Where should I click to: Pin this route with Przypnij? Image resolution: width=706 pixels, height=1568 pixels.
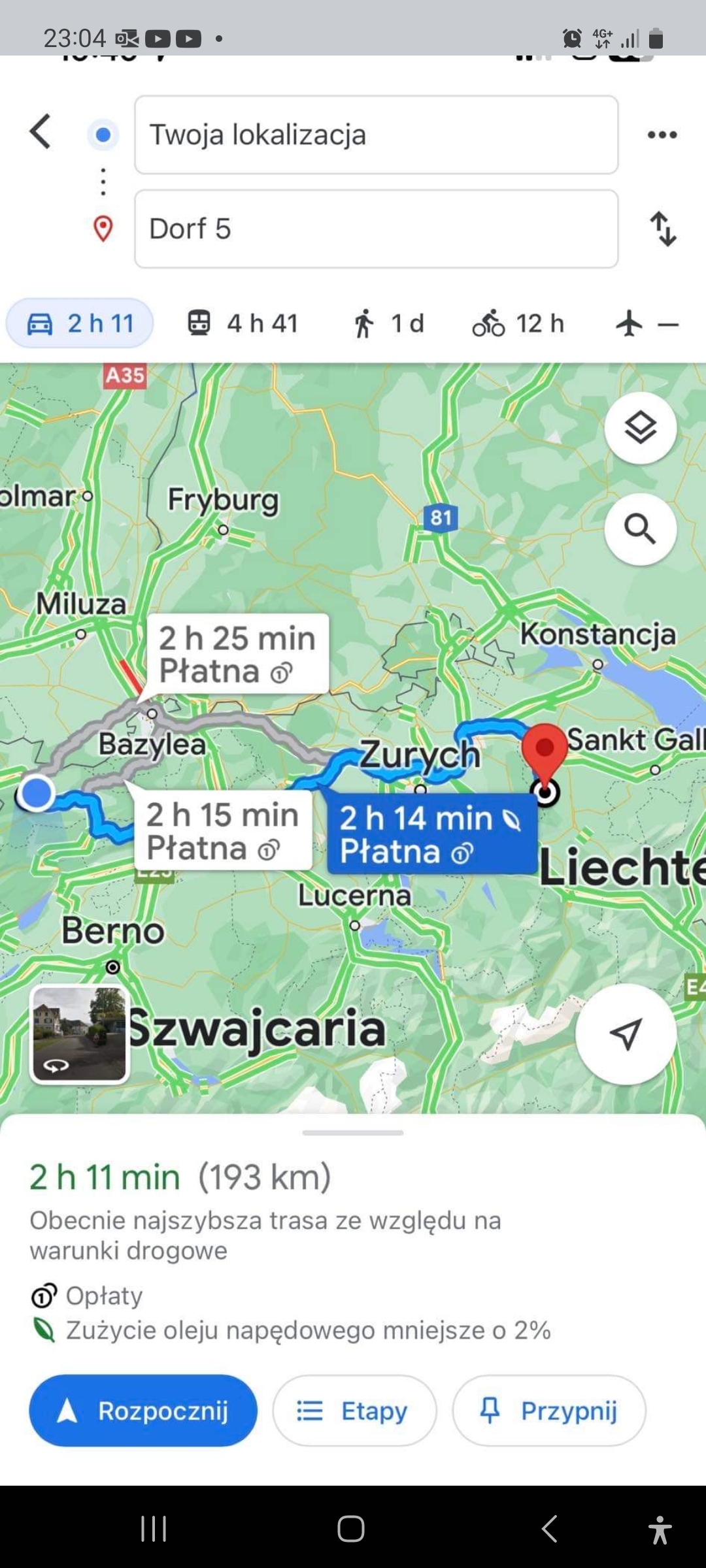click(x=548, y=1411)
